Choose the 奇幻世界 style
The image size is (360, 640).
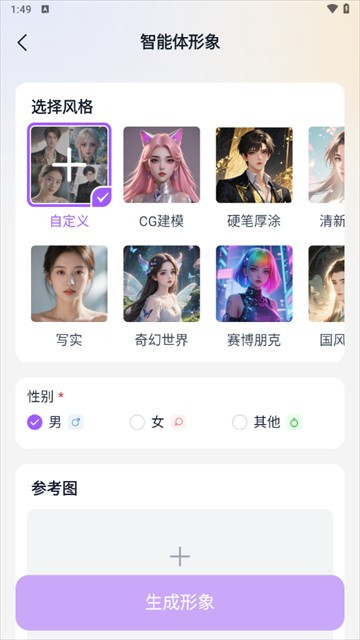pyautogui.click(x=162, y=283)
